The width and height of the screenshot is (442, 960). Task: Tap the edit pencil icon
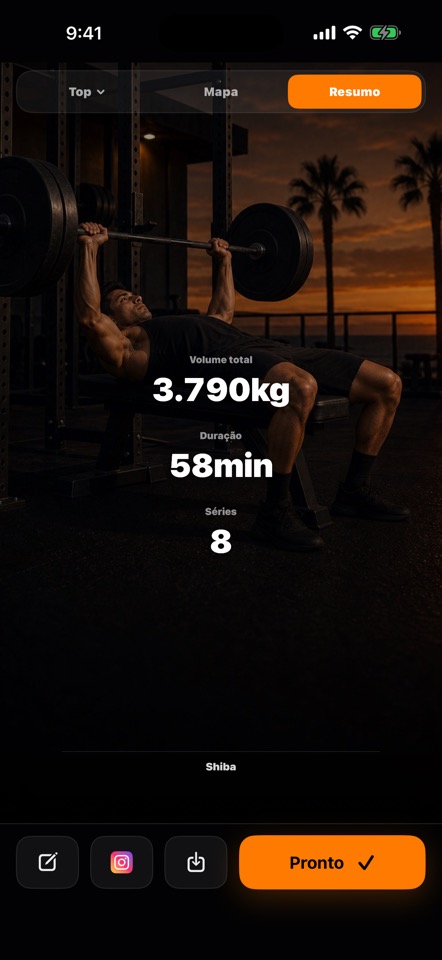tap(48, 862)
